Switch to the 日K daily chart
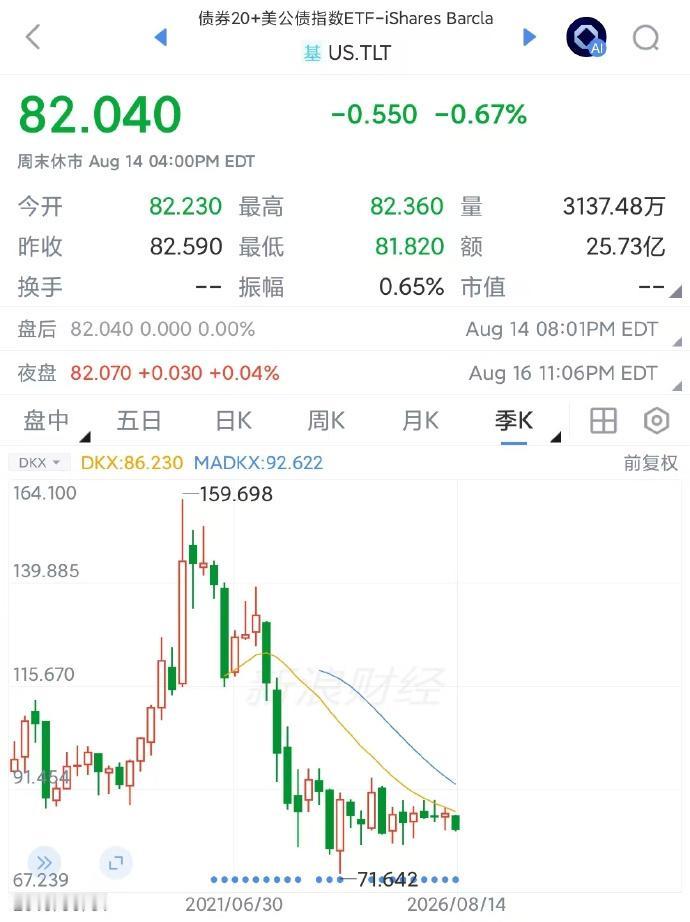Screen dimensions: 690x922 [x=234, y=420]
